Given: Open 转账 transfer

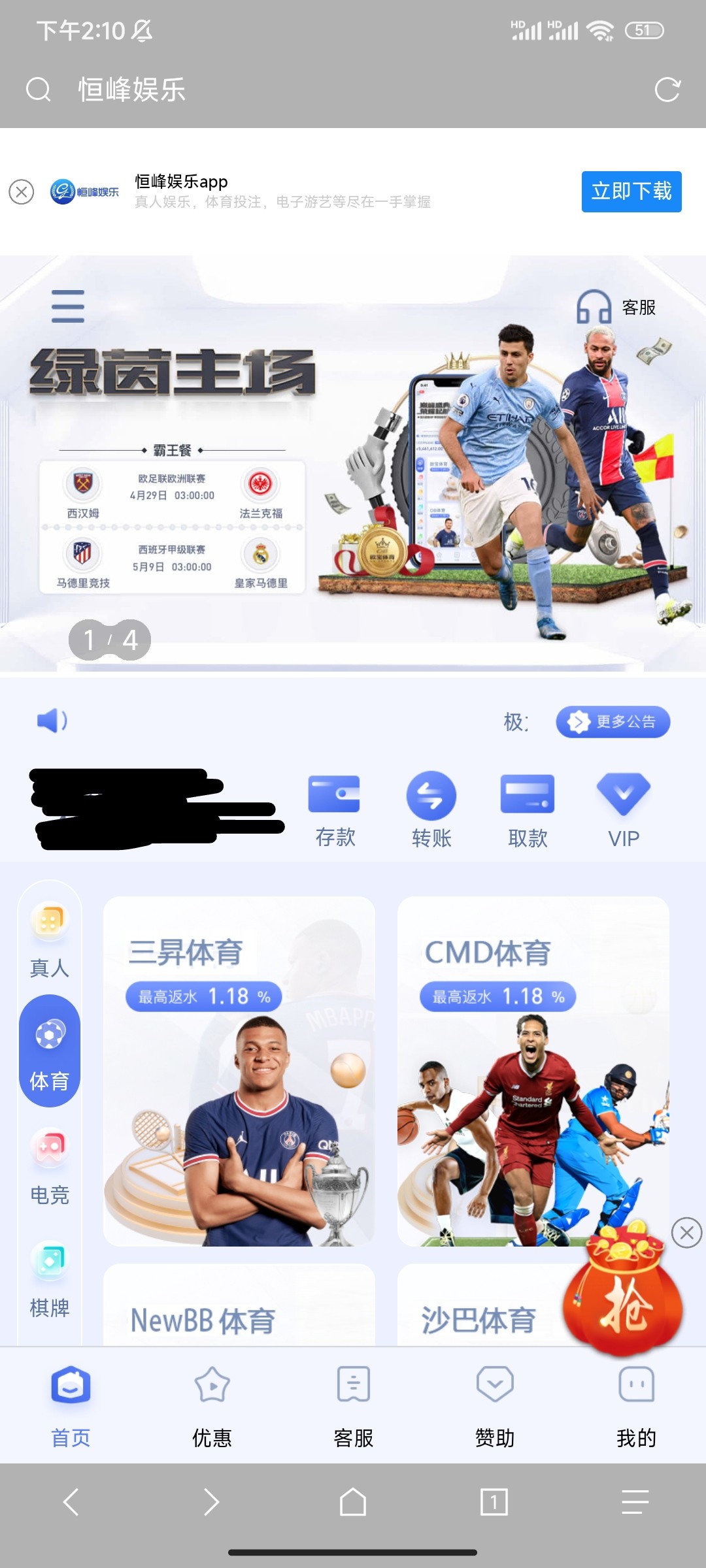Looking at the screenshot, I should pyautogui.click(x=431, y=810).
